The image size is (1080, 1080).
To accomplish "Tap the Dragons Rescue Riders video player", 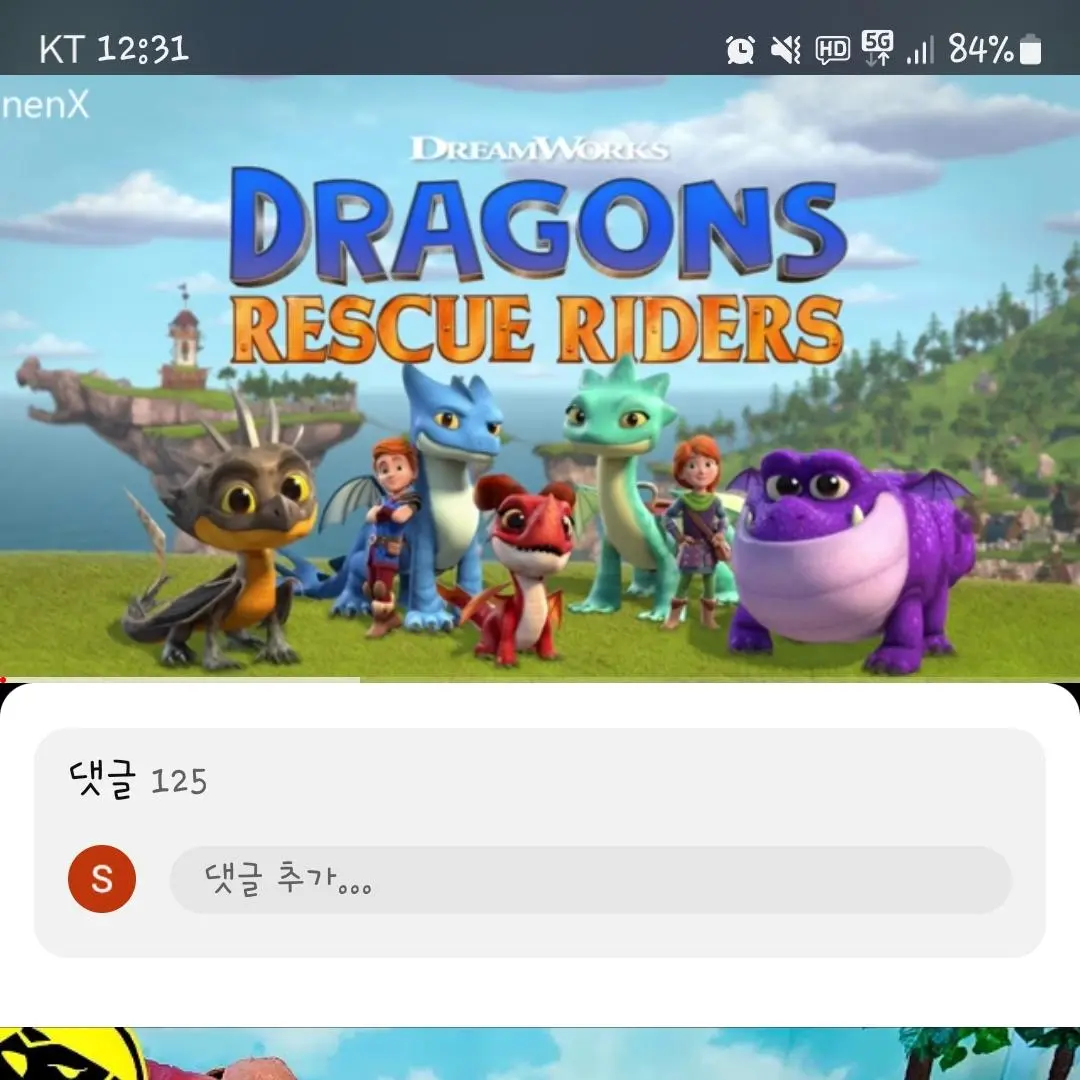I will [x=540, y=378].
